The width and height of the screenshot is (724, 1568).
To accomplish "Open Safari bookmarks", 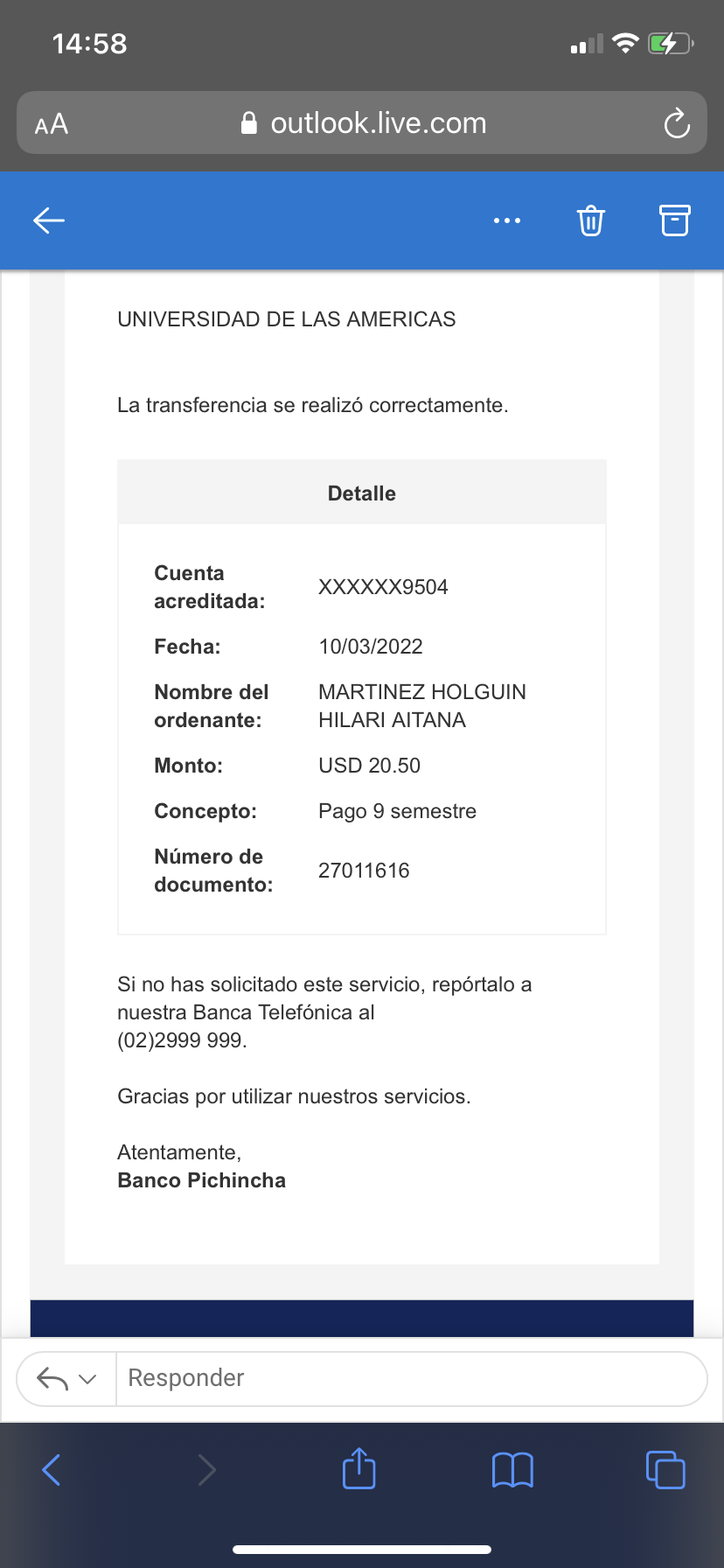I will (x=512, y=1469).
